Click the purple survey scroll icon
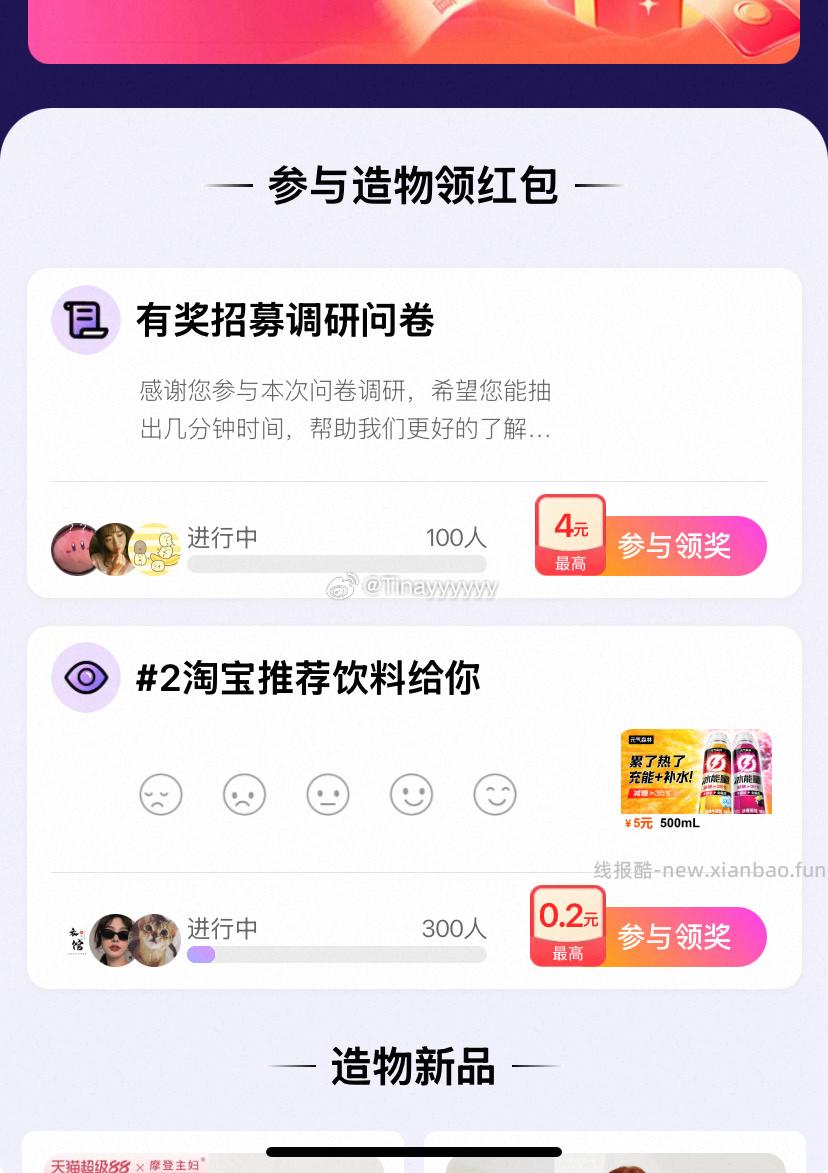 tap(85, 320)
